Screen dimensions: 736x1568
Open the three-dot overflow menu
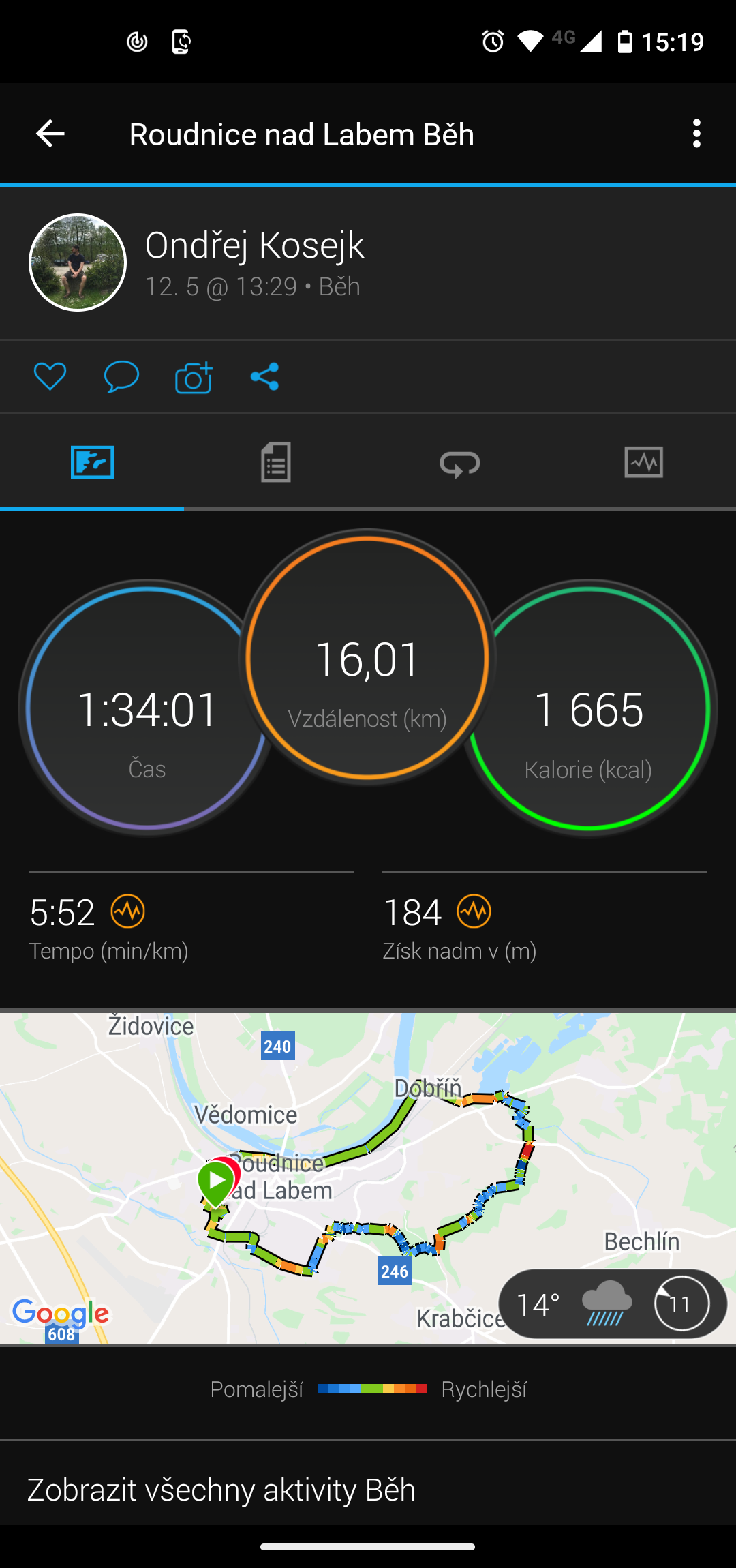(x=696, y=134)
